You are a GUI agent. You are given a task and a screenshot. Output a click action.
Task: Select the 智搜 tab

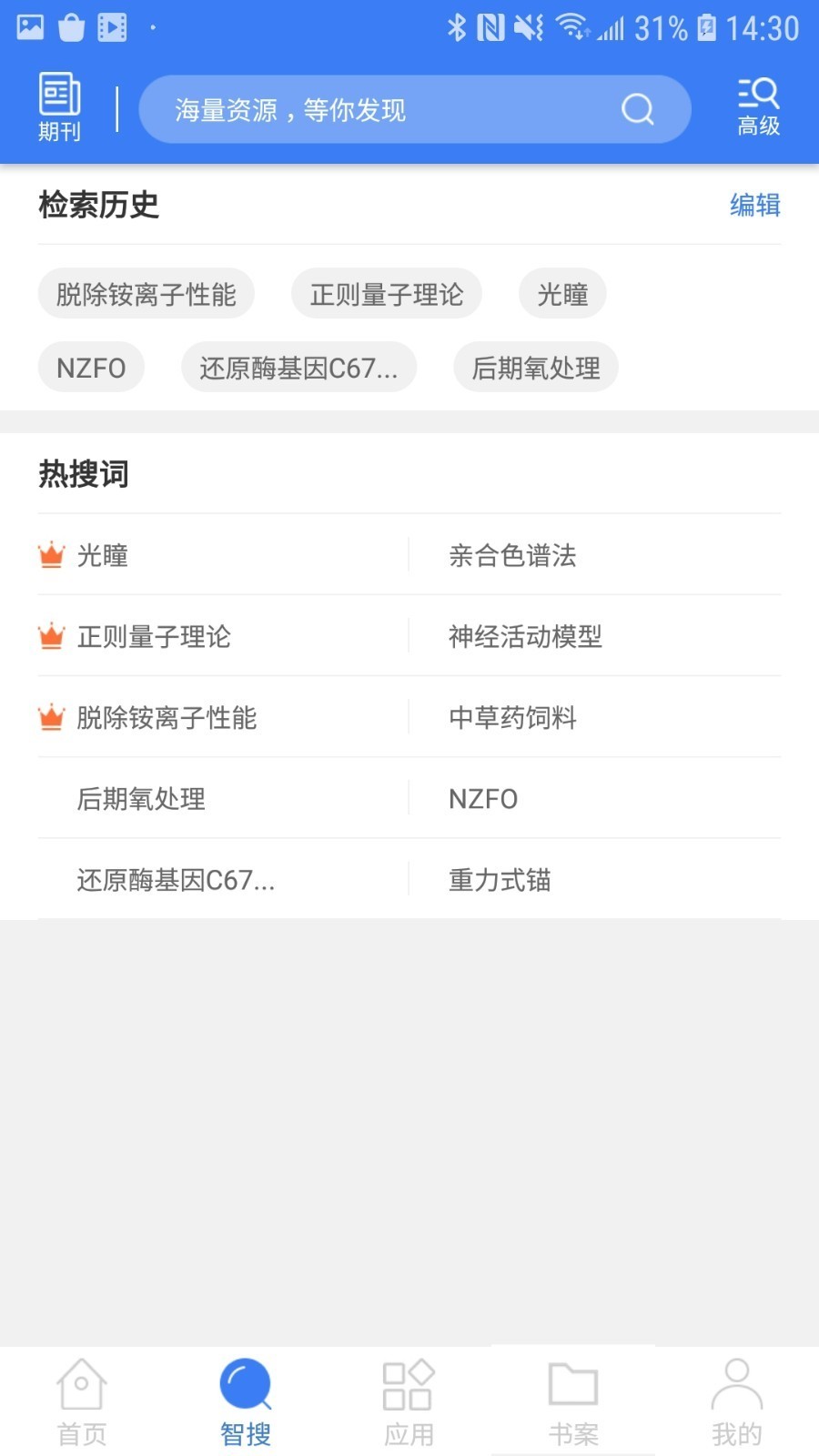coord(246,1401)
